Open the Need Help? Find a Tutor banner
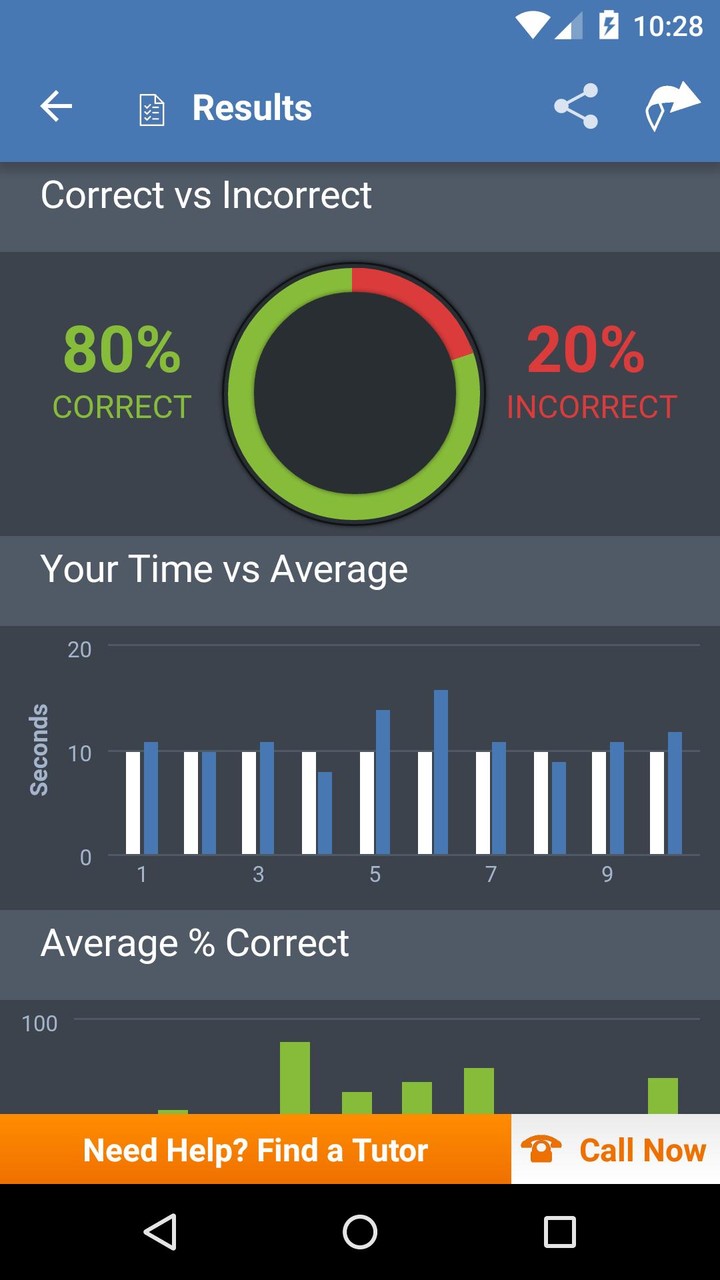Viewport: 720px width, 1280px height. pos(256,1150)
